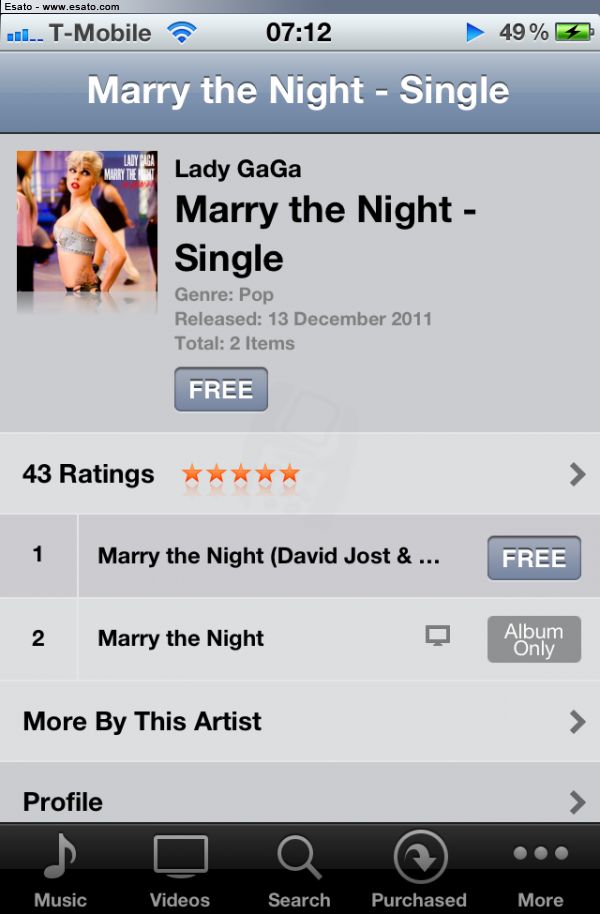Download track 1 with its FREE button
The height and width of the screenshot is (914, 600).
point(533,558)
